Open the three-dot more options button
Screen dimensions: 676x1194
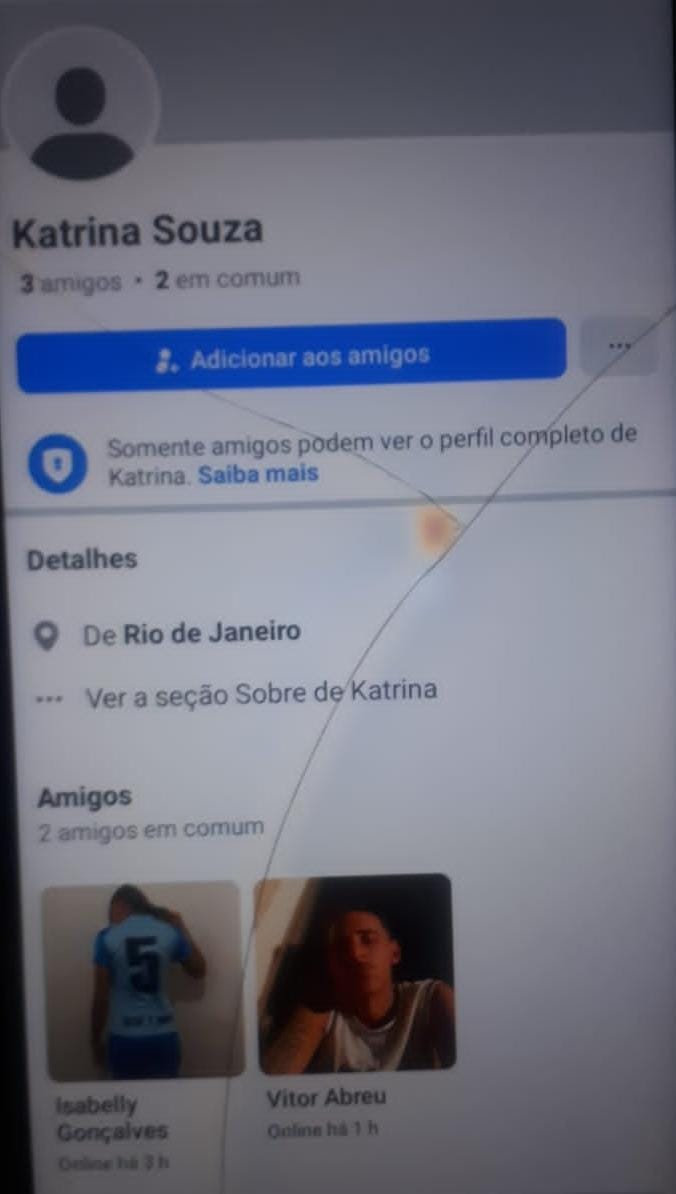pyautogui.click(x=619, y=346)
